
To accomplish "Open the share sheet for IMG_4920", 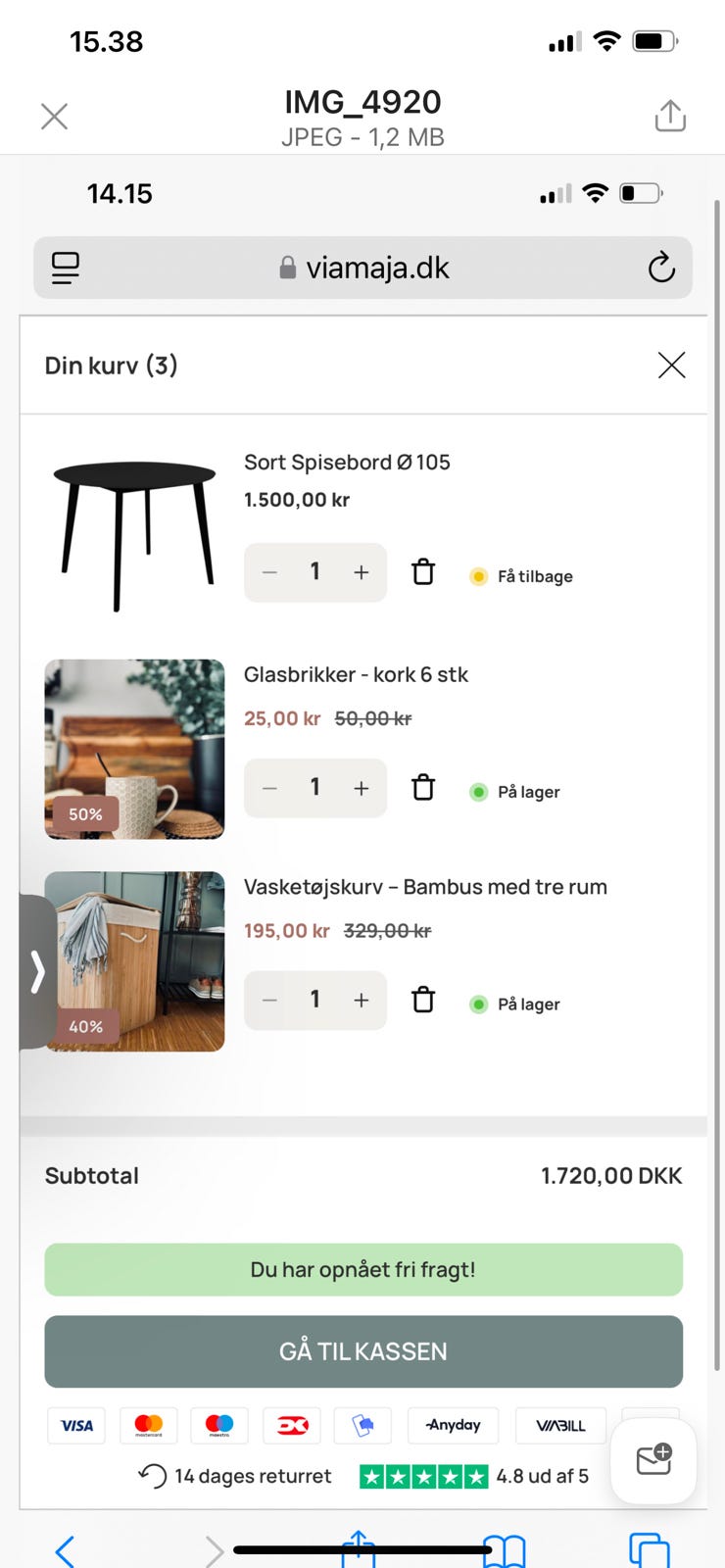I will 670,115.
